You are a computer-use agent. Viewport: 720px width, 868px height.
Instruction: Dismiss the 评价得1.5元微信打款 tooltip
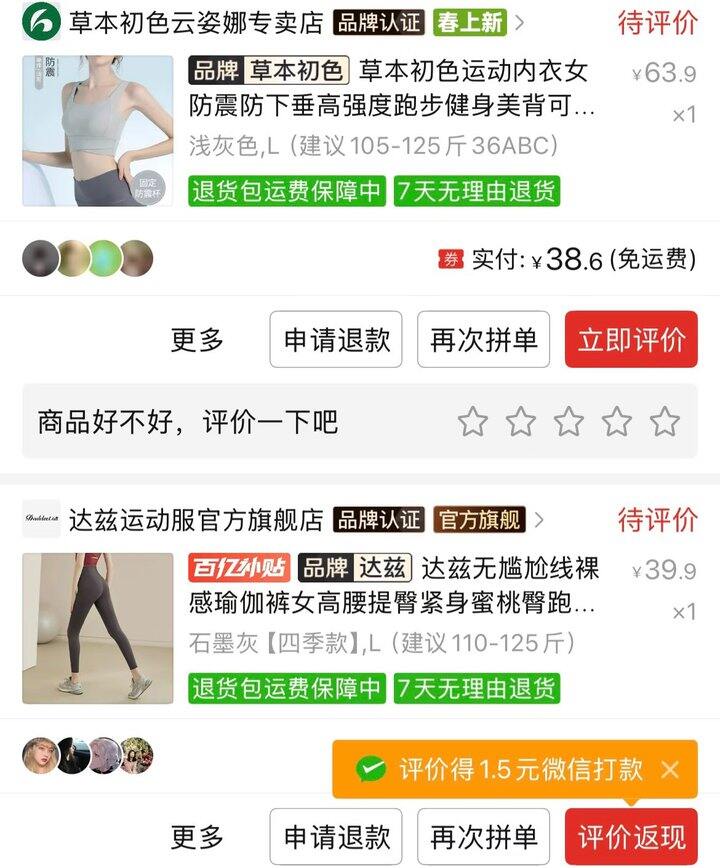pos(670,769)
